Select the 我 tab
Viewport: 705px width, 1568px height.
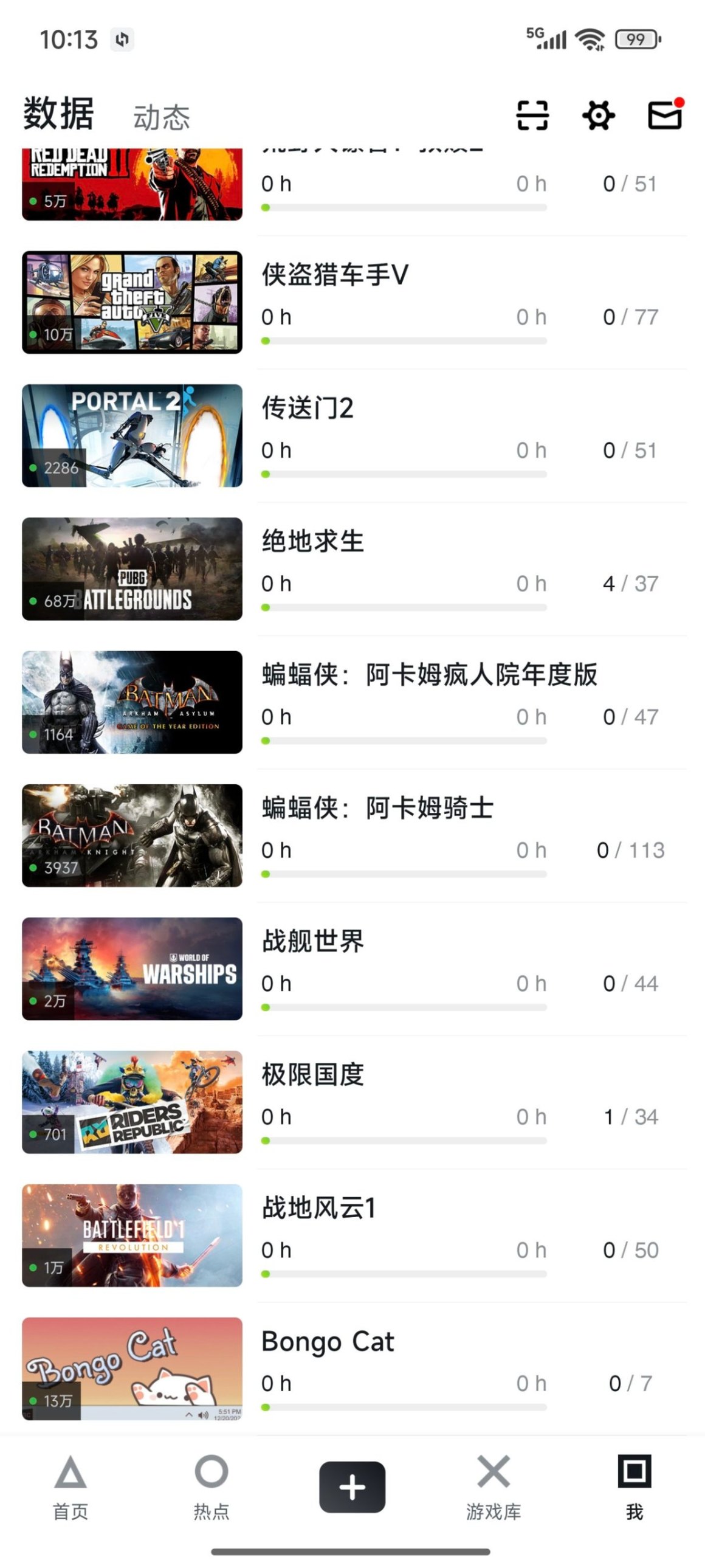[x=634, y=1487]
